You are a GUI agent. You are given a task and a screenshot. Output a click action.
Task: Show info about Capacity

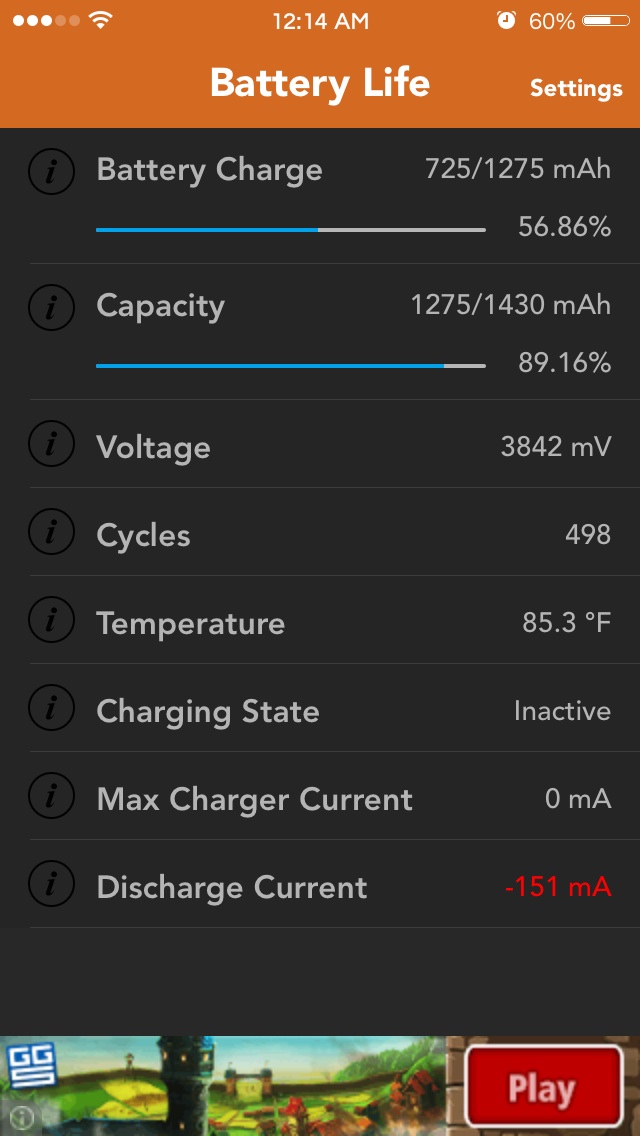click(x=51, y=306)
